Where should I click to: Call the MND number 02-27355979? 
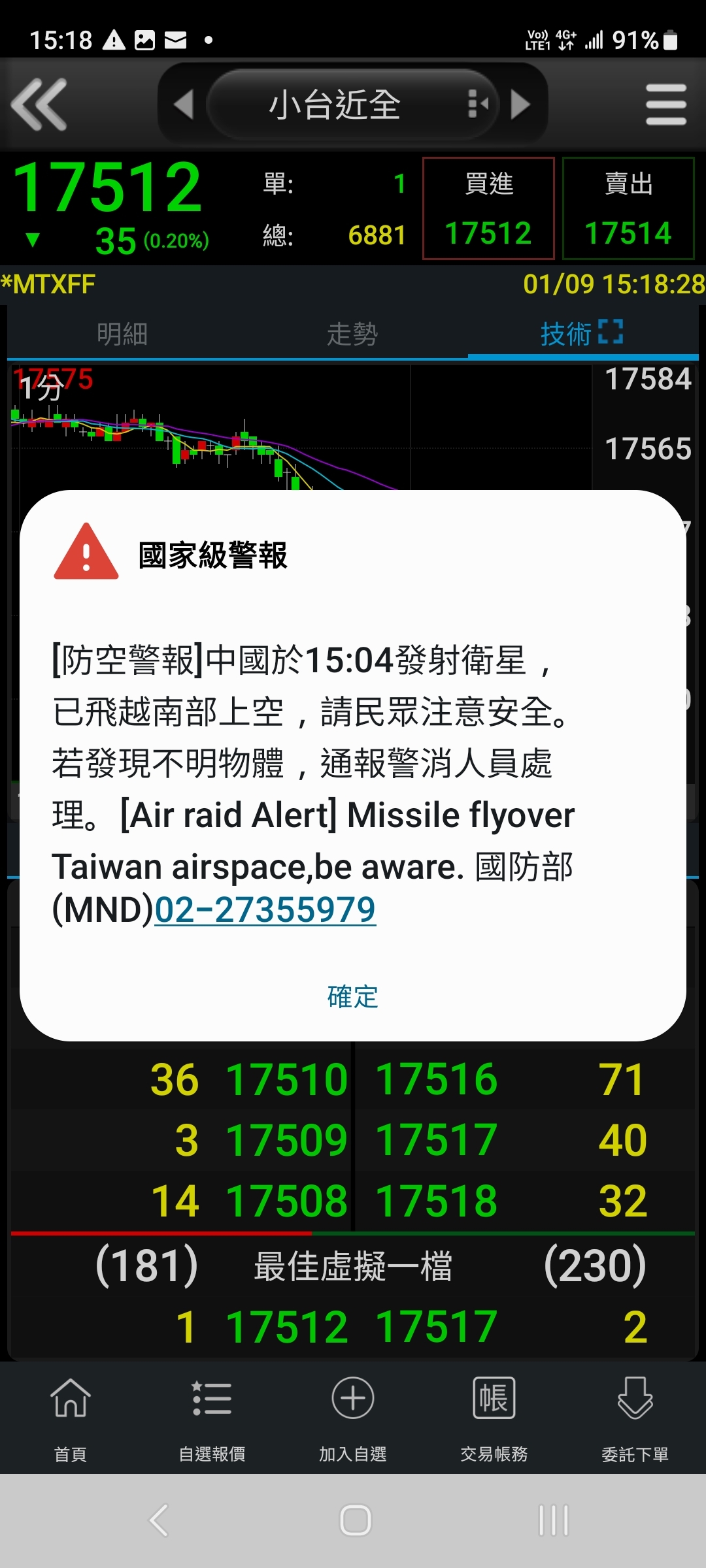(265, 909)
